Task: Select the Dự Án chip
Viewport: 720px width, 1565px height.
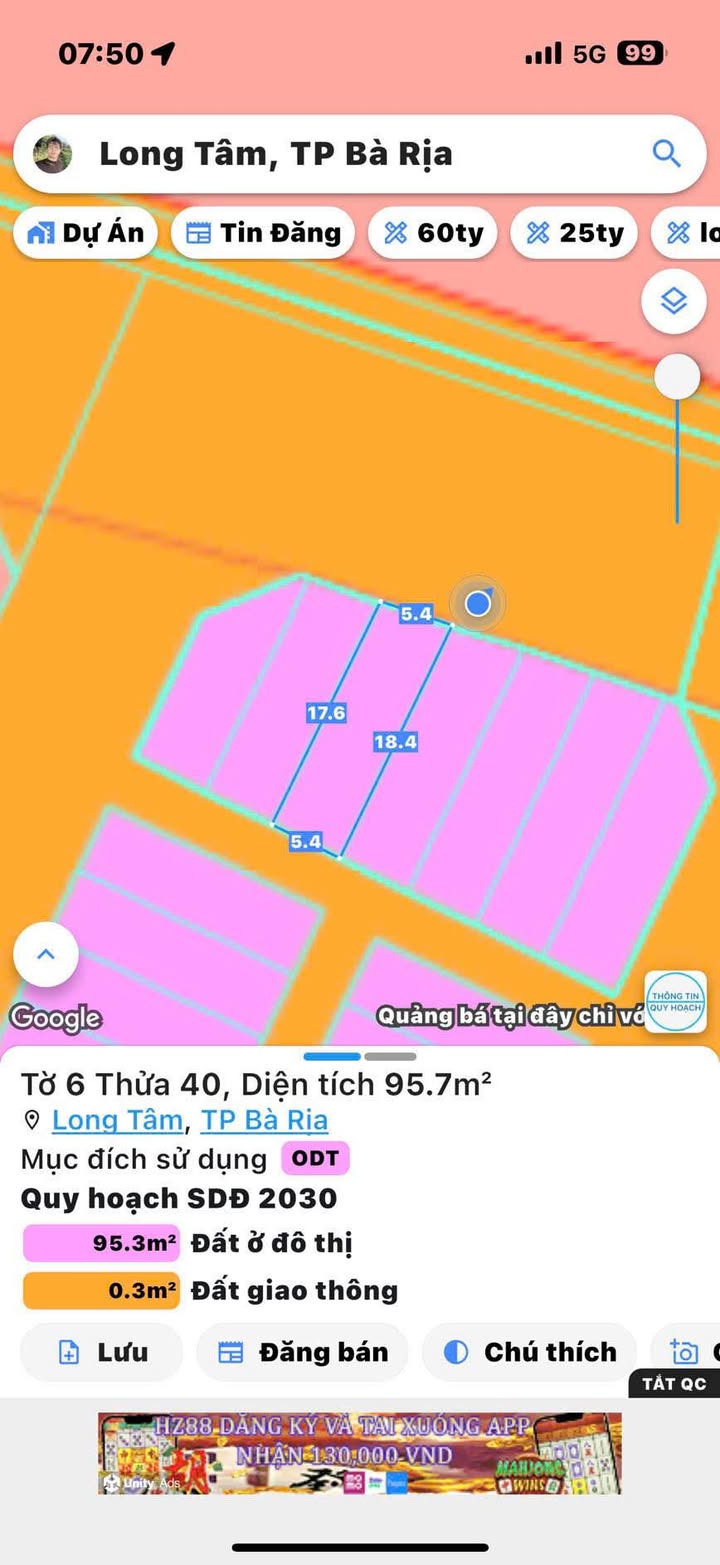Action: tap(86, 233)
